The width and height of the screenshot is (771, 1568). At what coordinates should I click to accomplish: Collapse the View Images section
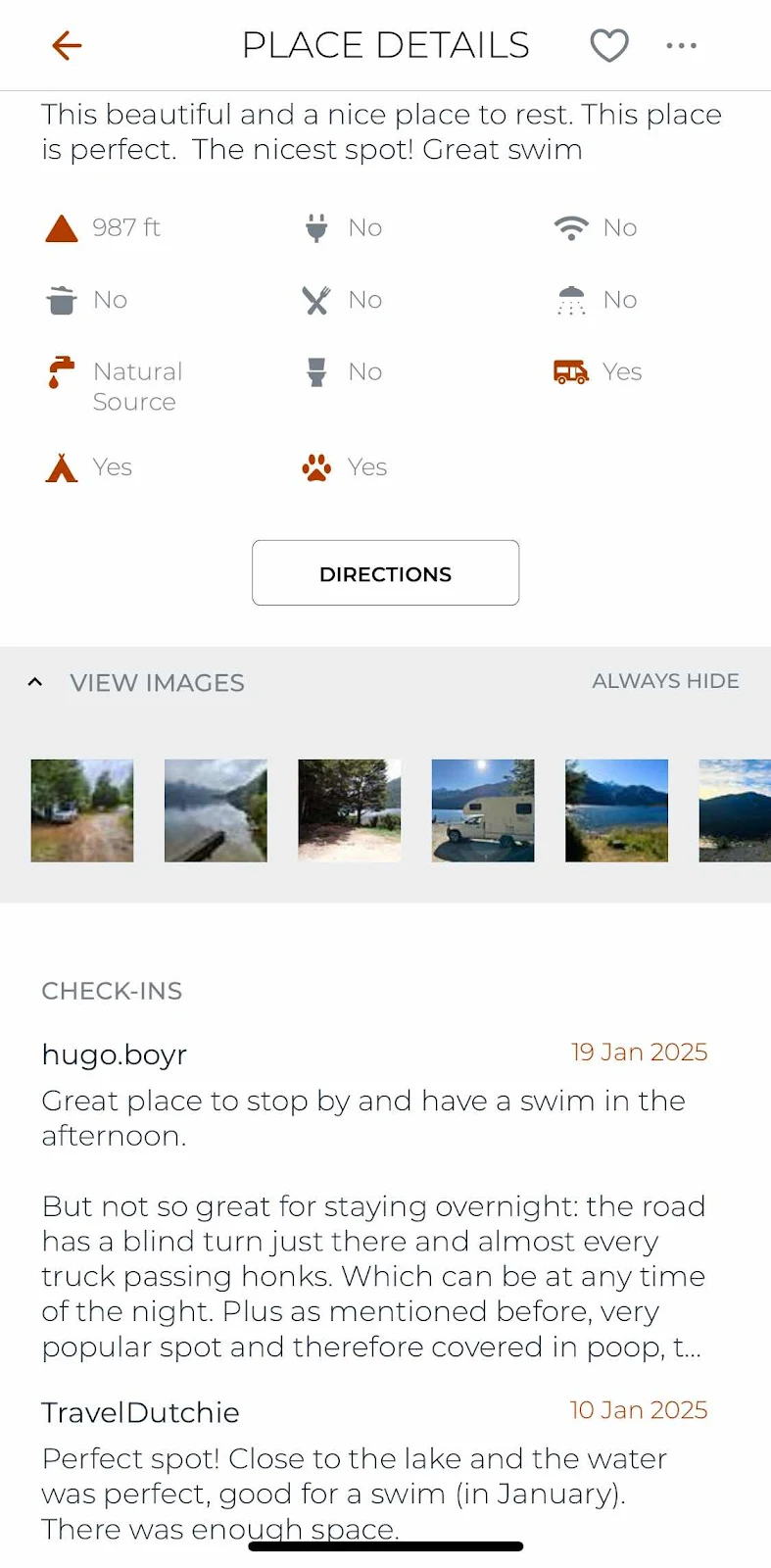[x=36, y=682]
